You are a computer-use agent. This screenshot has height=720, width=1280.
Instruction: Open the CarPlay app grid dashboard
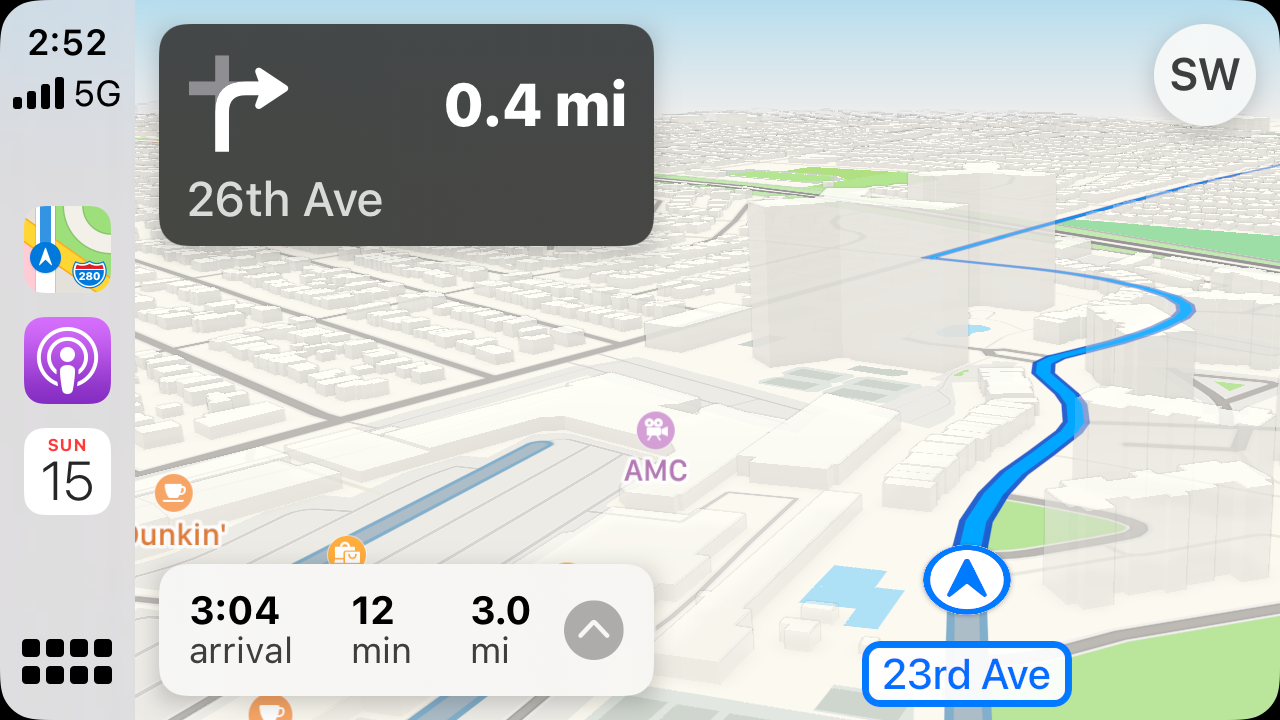pyautogui.click(x=67, y=661)
